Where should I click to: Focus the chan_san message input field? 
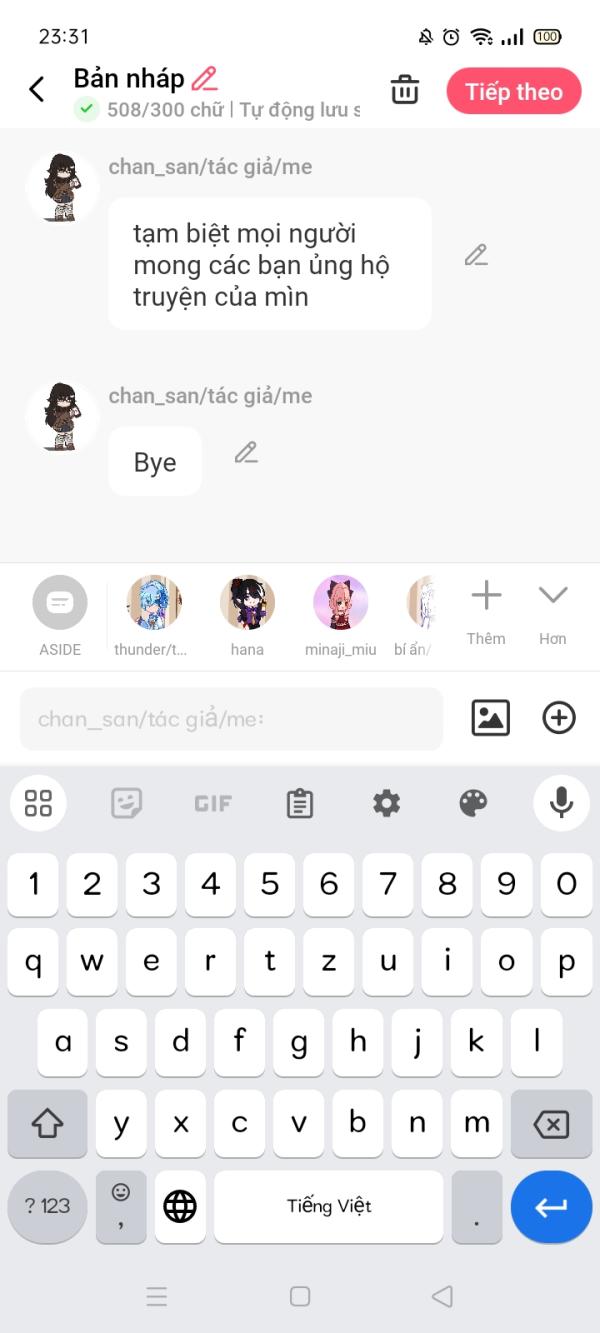[x=231, y=719]
